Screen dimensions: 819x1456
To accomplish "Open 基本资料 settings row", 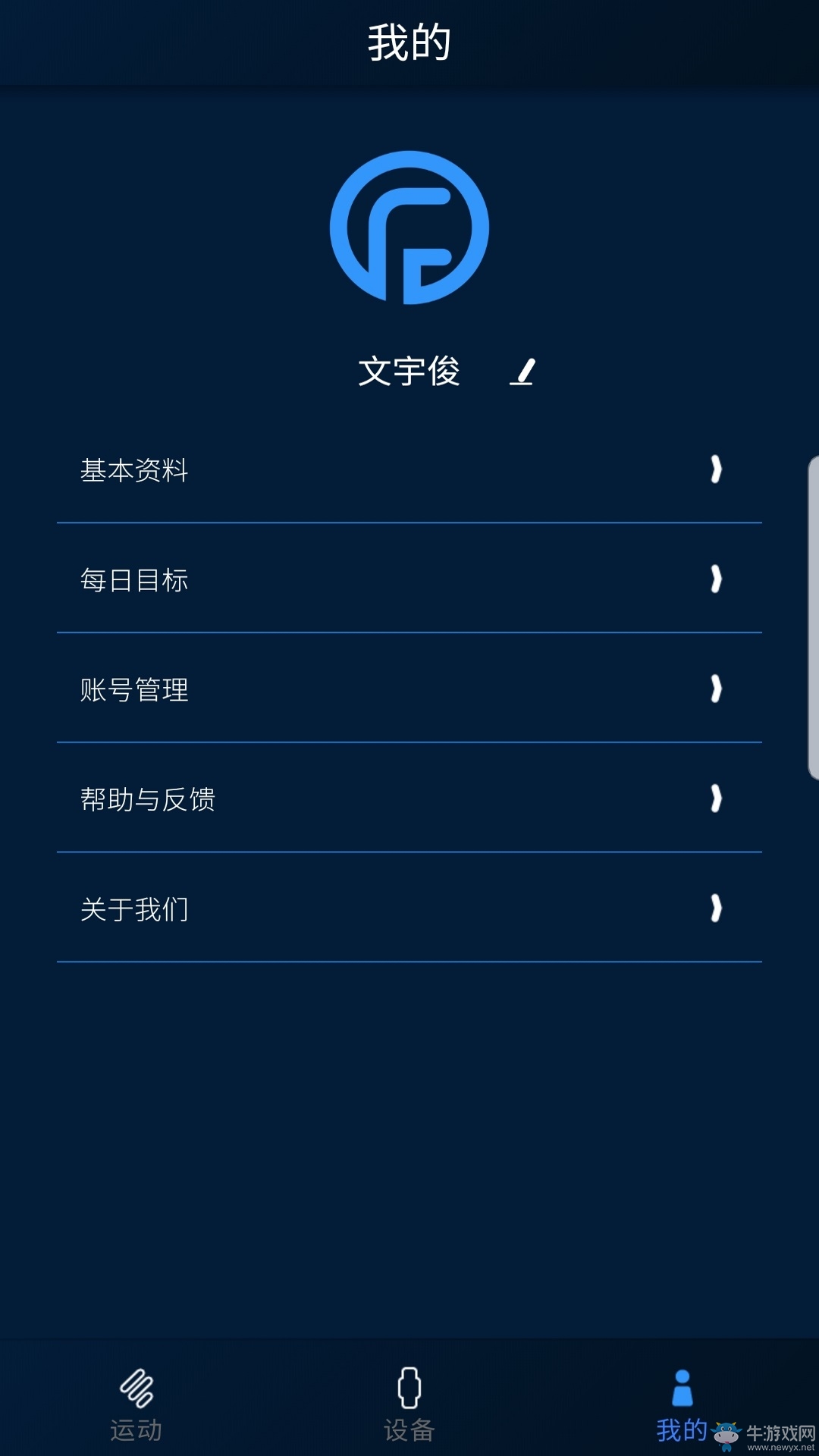I will tap(409, 469).
